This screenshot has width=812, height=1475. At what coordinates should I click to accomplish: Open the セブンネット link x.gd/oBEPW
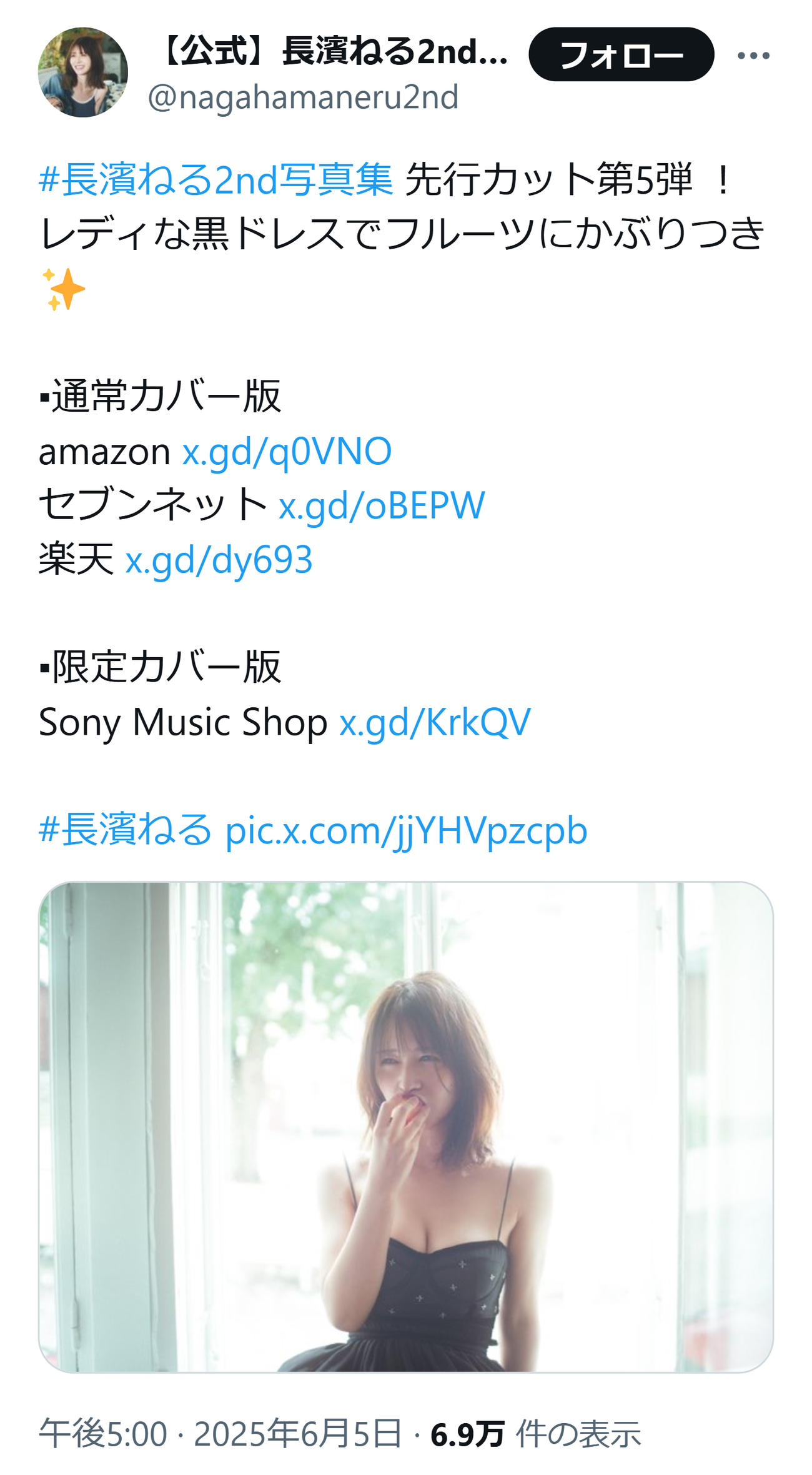click(381, 505)
